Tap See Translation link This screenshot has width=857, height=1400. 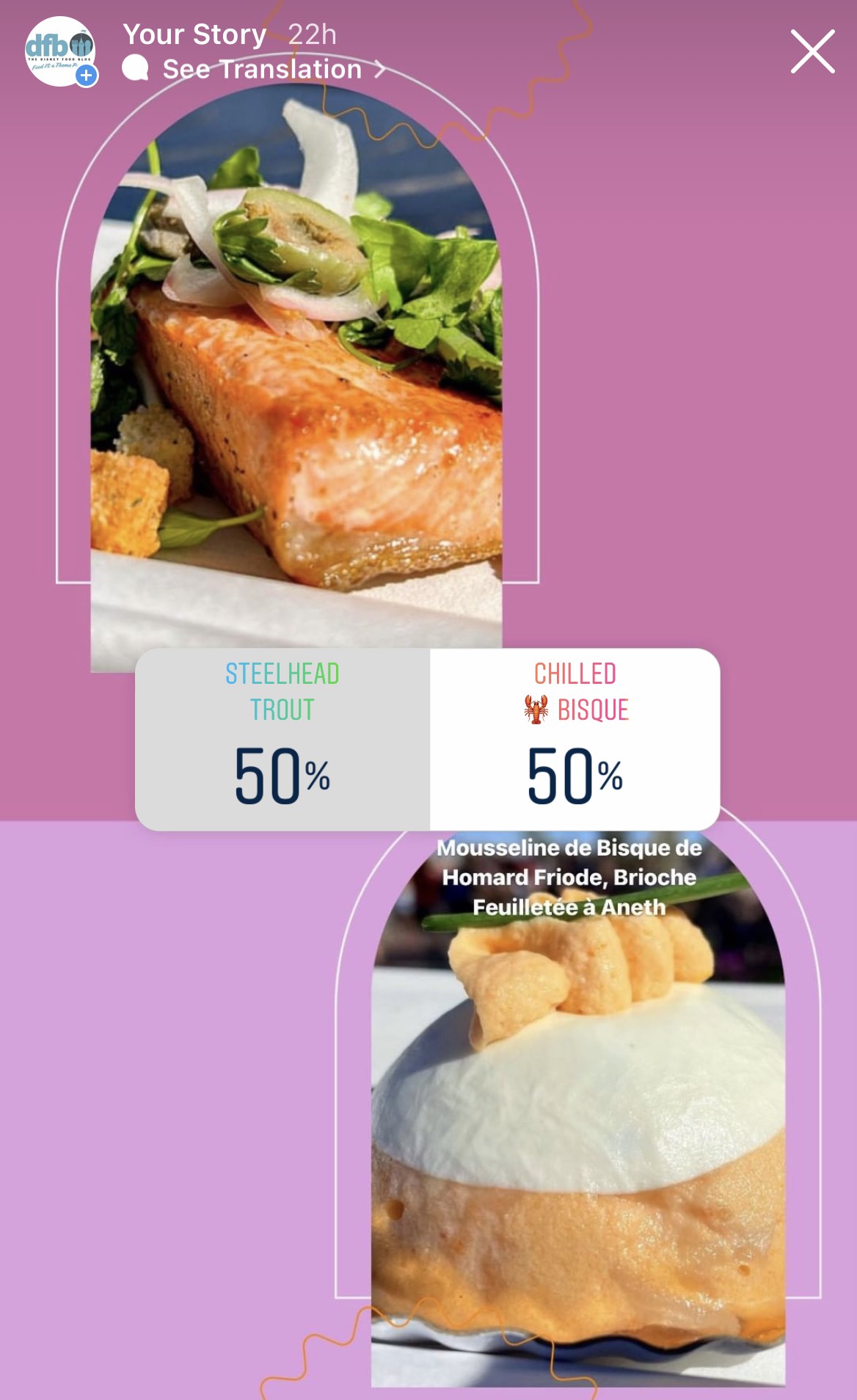point(262,70)
